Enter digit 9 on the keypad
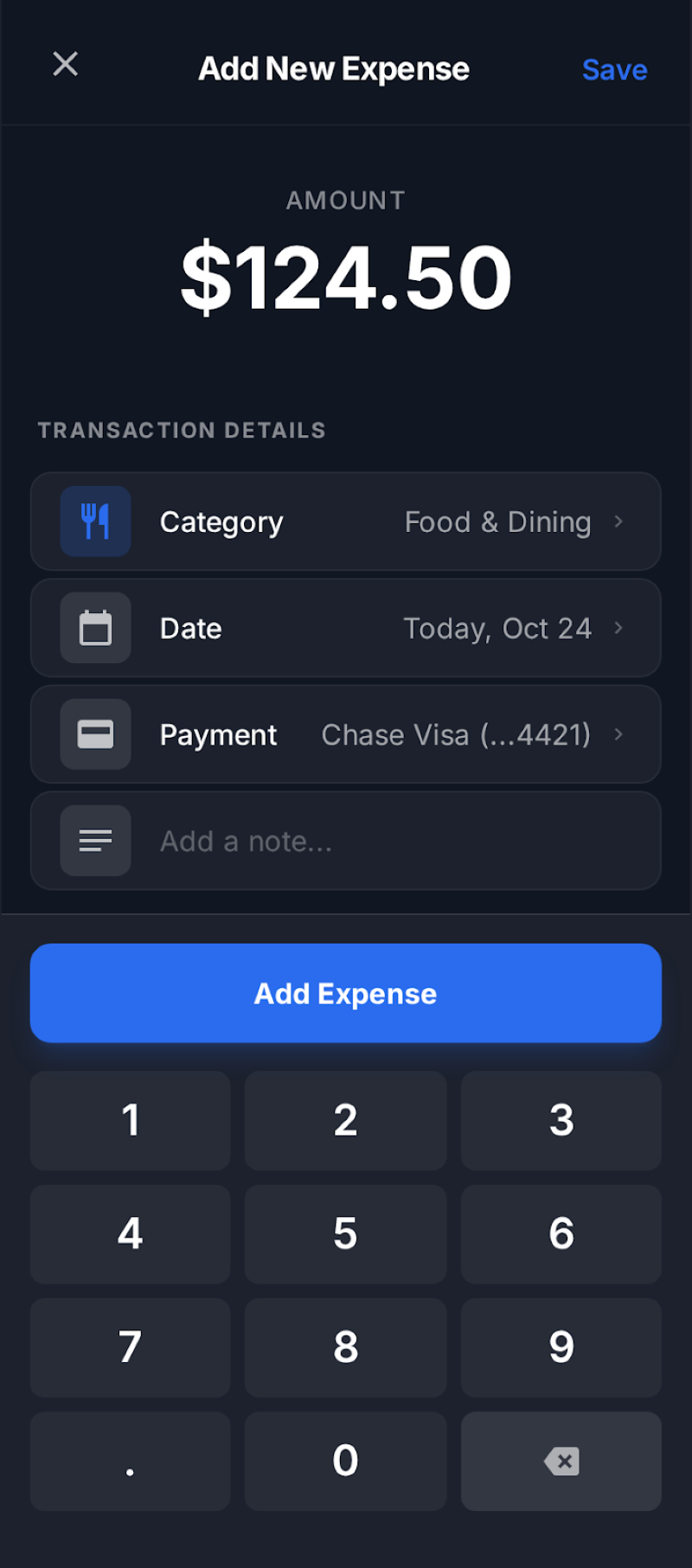The height and width of the screenshot is (1568, 692). (x=561, y=1347)
